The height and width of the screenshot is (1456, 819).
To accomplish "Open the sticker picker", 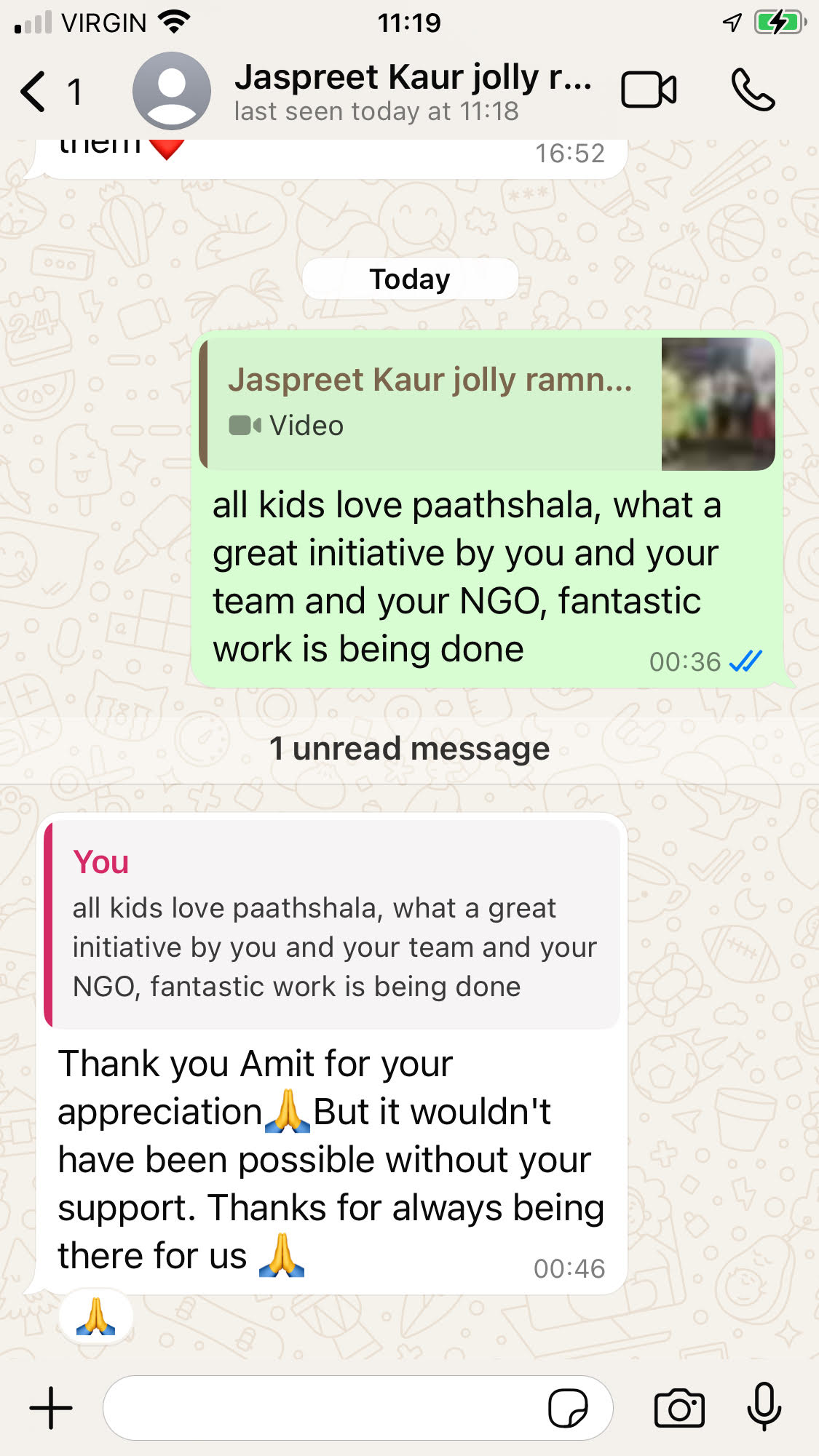I will (568, 1409).
